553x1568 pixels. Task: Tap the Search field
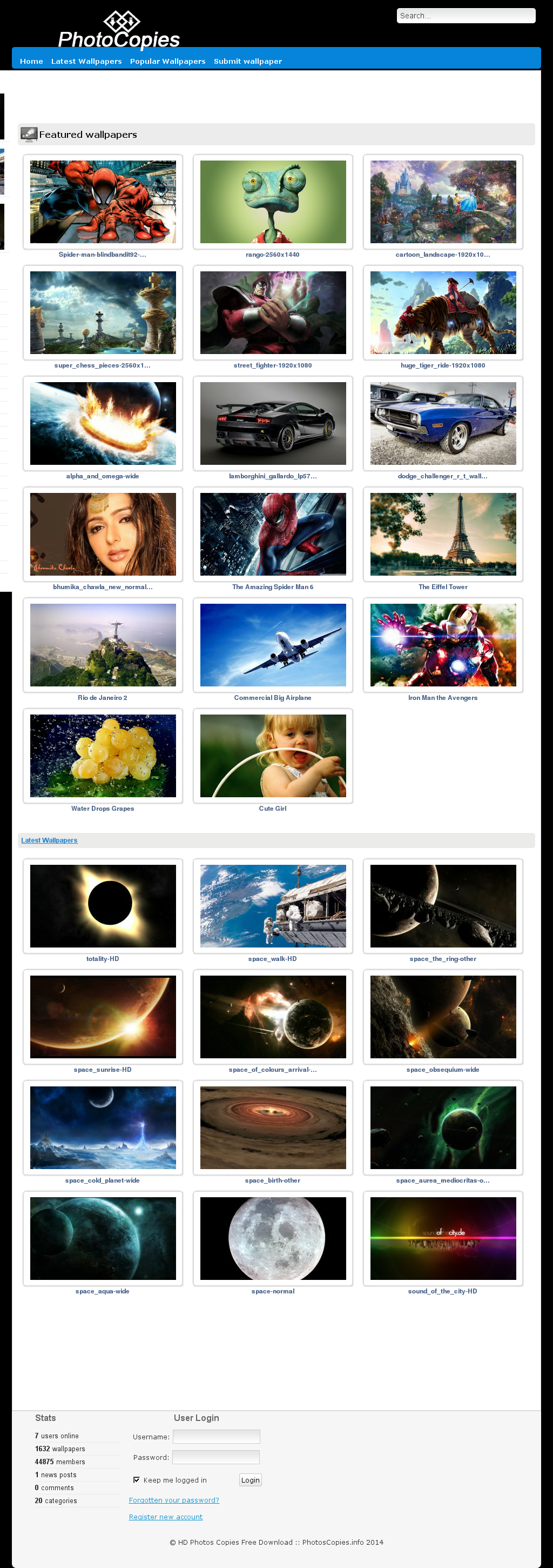(x=466, y=16)
